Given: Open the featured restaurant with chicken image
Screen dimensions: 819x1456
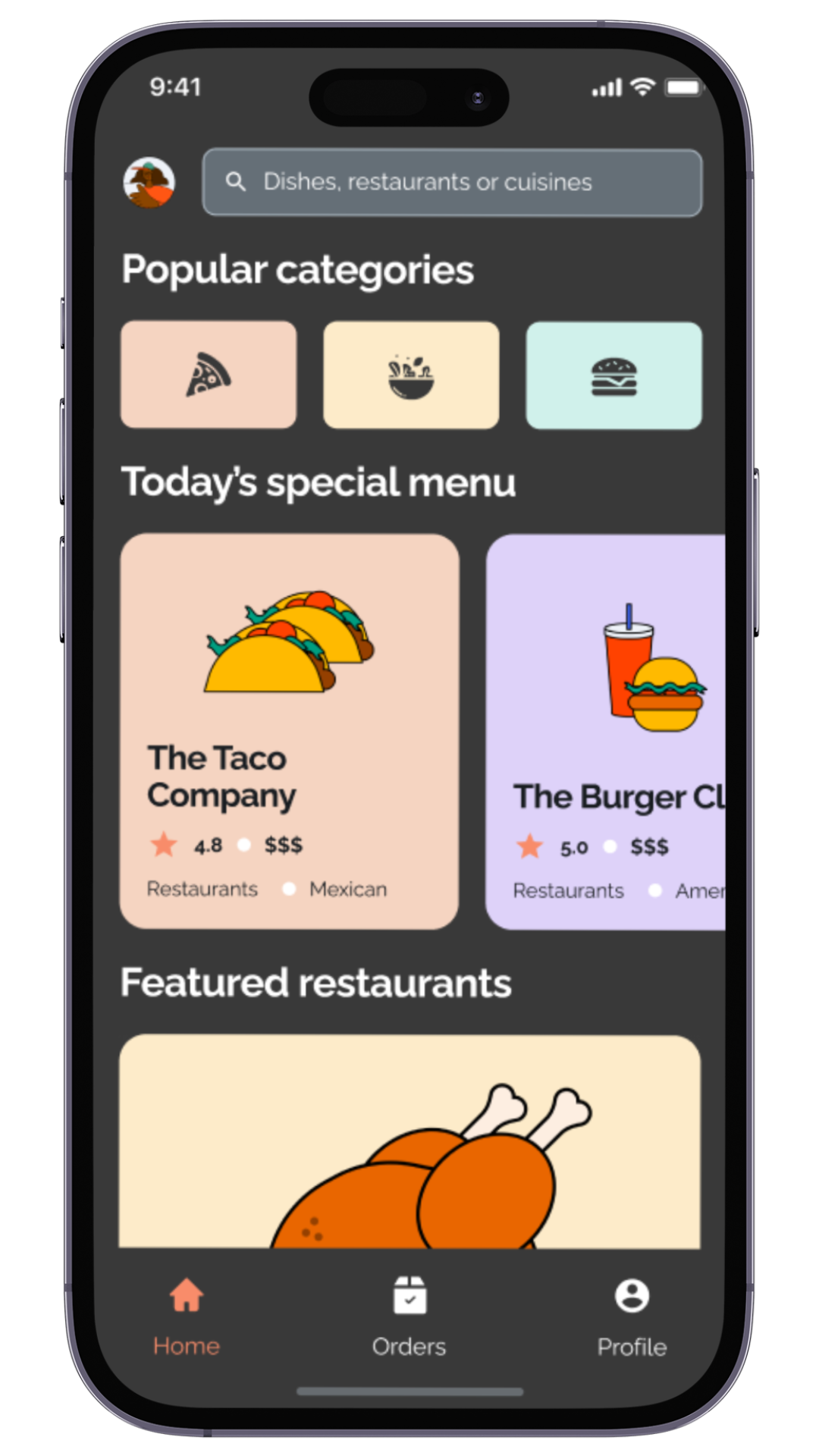Looking at the screenshot, I should (409, 1141).
